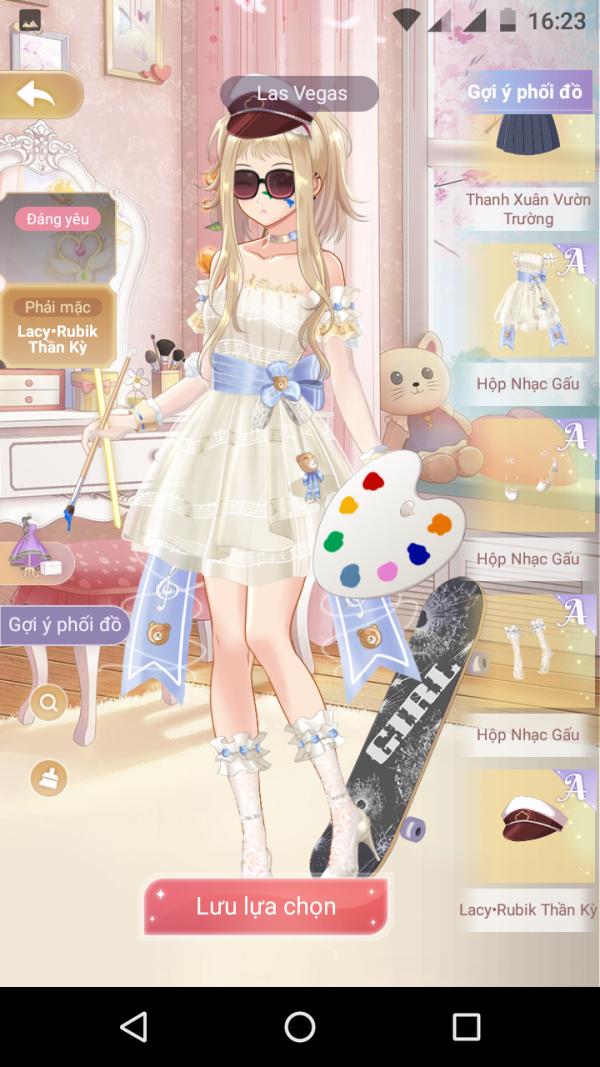Tap the Lưu lựa chọn button
600x1067 pixels.
[x=265, y=906]
